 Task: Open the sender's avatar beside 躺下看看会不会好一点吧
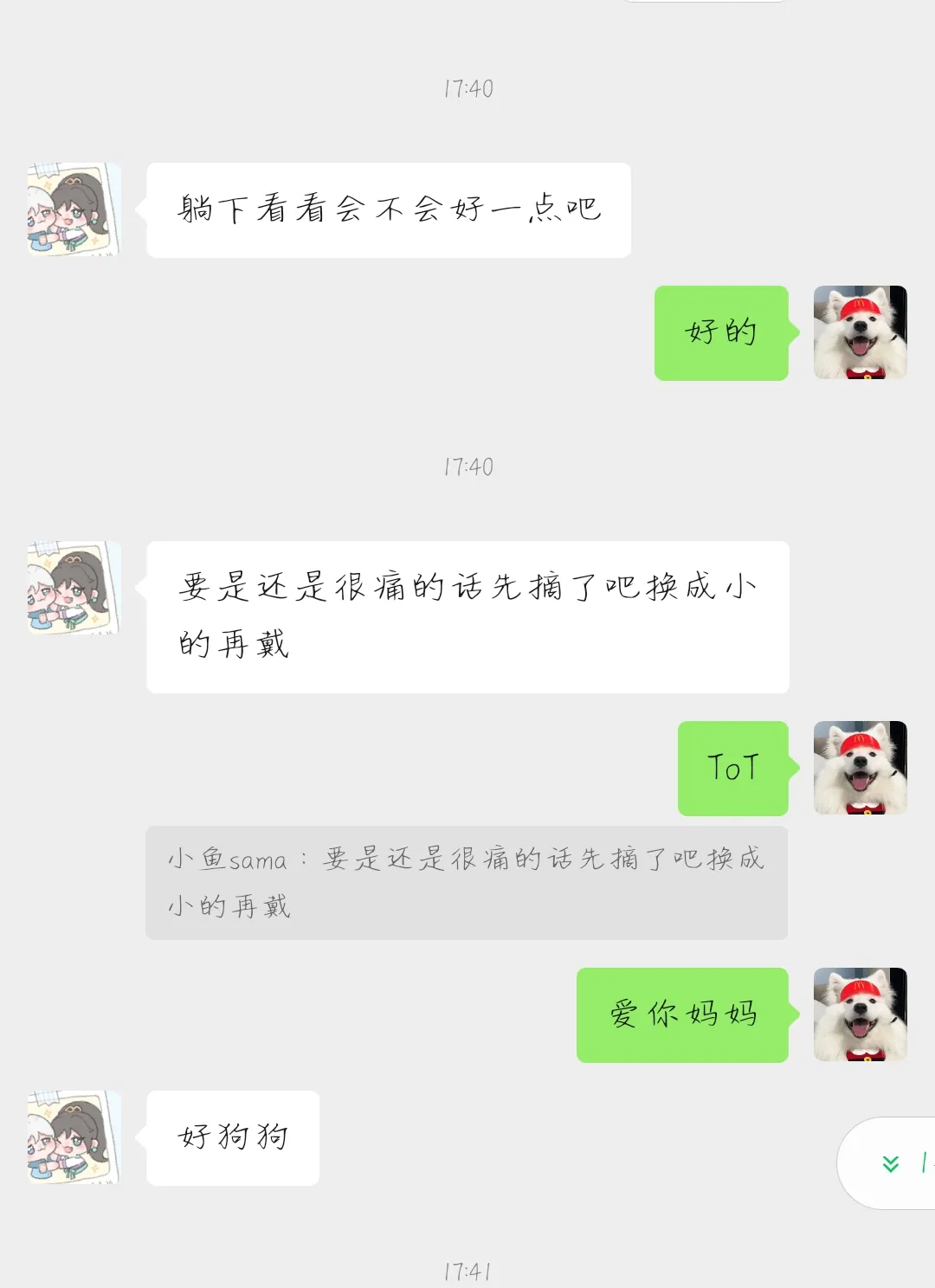pos(74,209)
